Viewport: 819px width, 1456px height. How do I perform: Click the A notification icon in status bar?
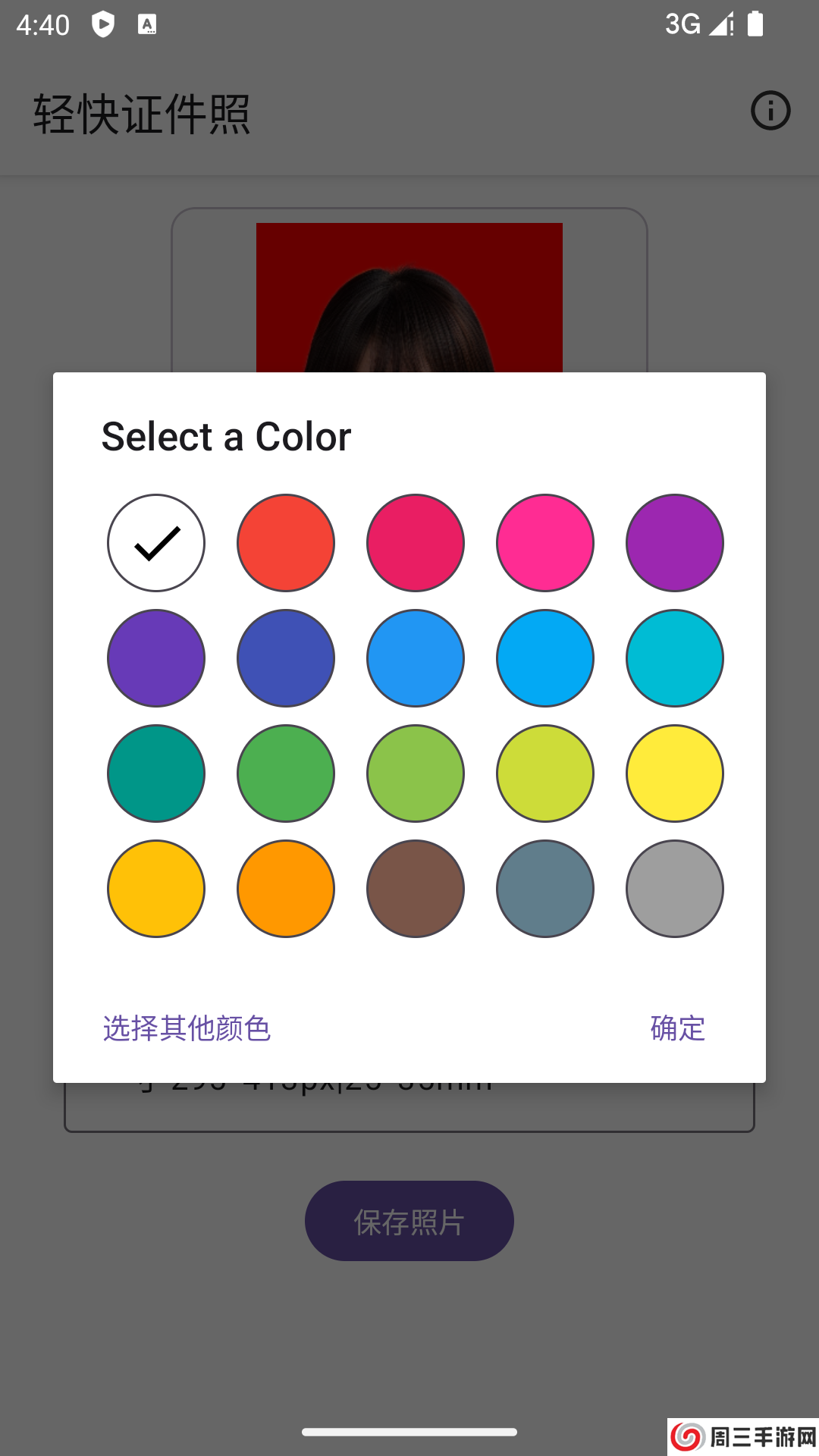(x=146, y=24)
